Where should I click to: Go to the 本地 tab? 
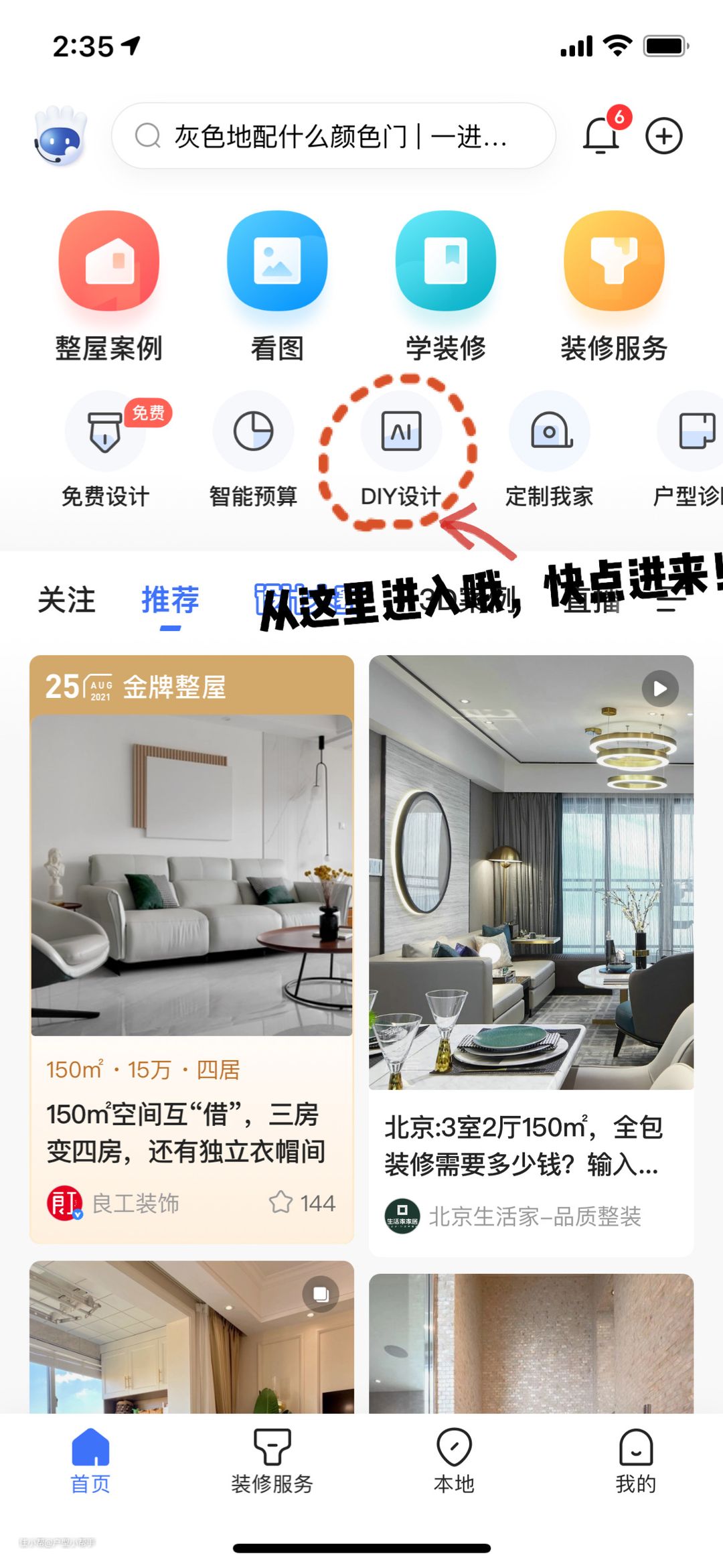454,1462
